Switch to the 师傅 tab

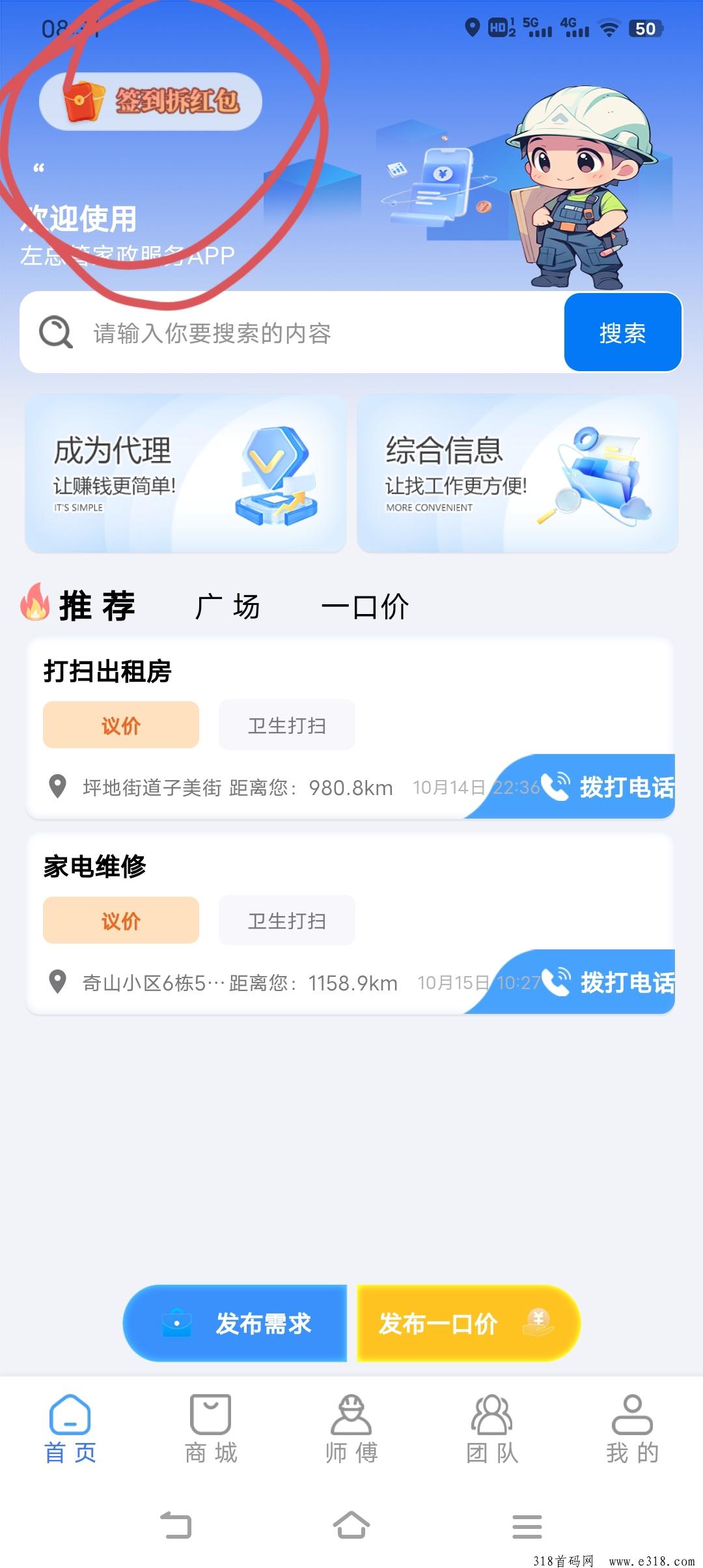coord(351,1429)
